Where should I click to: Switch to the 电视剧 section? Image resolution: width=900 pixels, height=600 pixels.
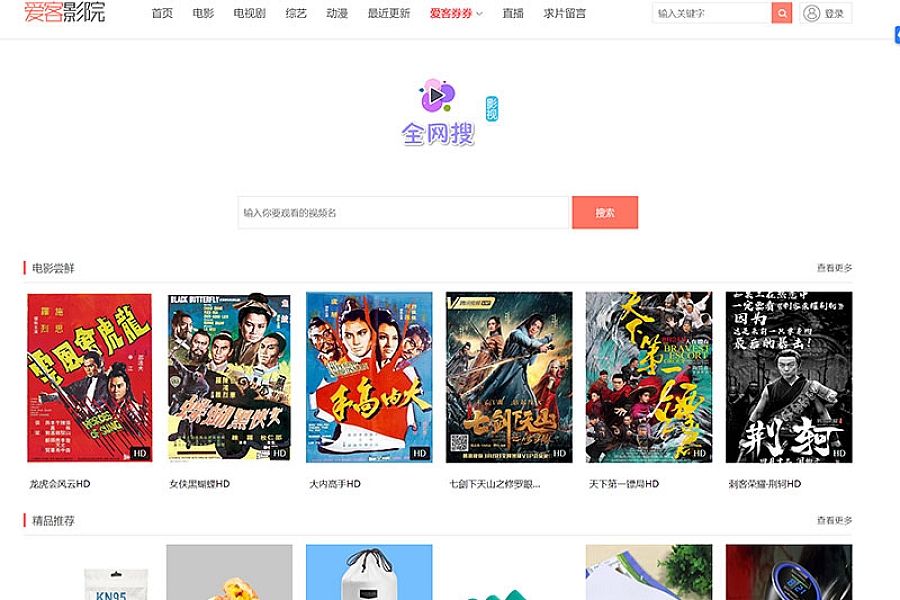(249, 14)
